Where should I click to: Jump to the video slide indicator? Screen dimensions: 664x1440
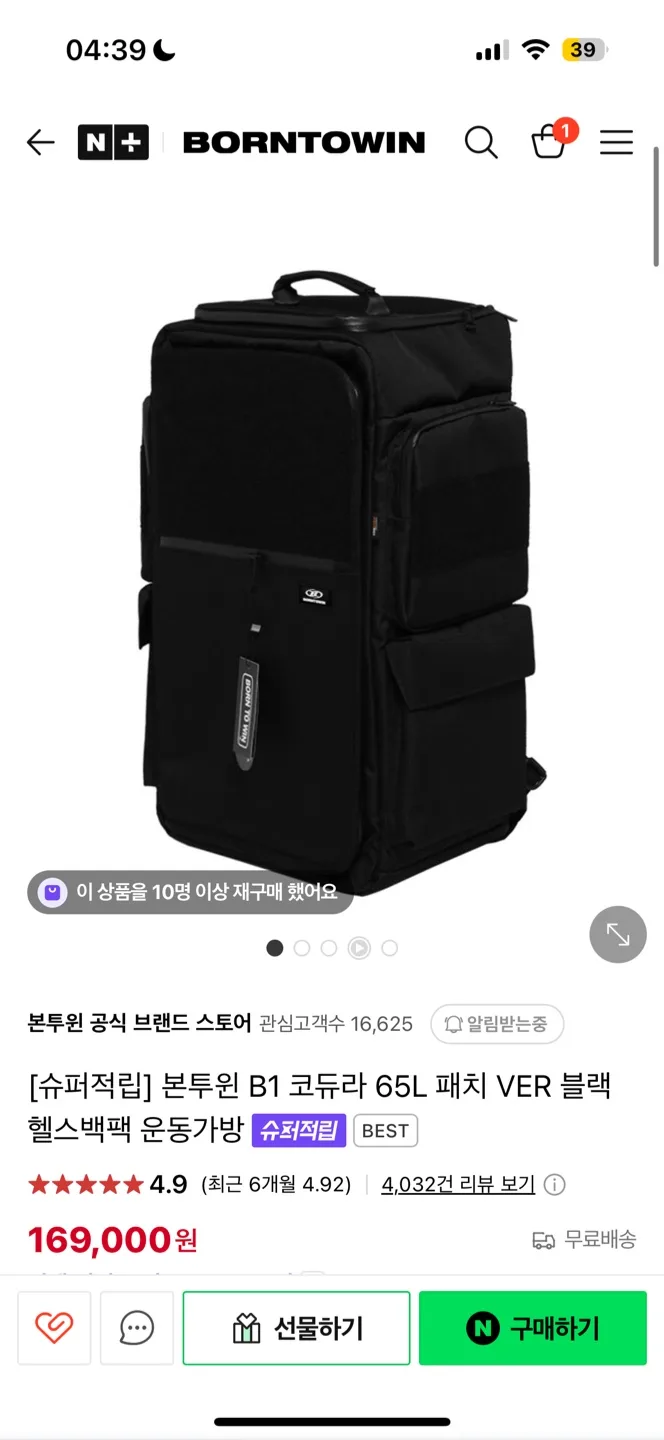tap(359, 948)
